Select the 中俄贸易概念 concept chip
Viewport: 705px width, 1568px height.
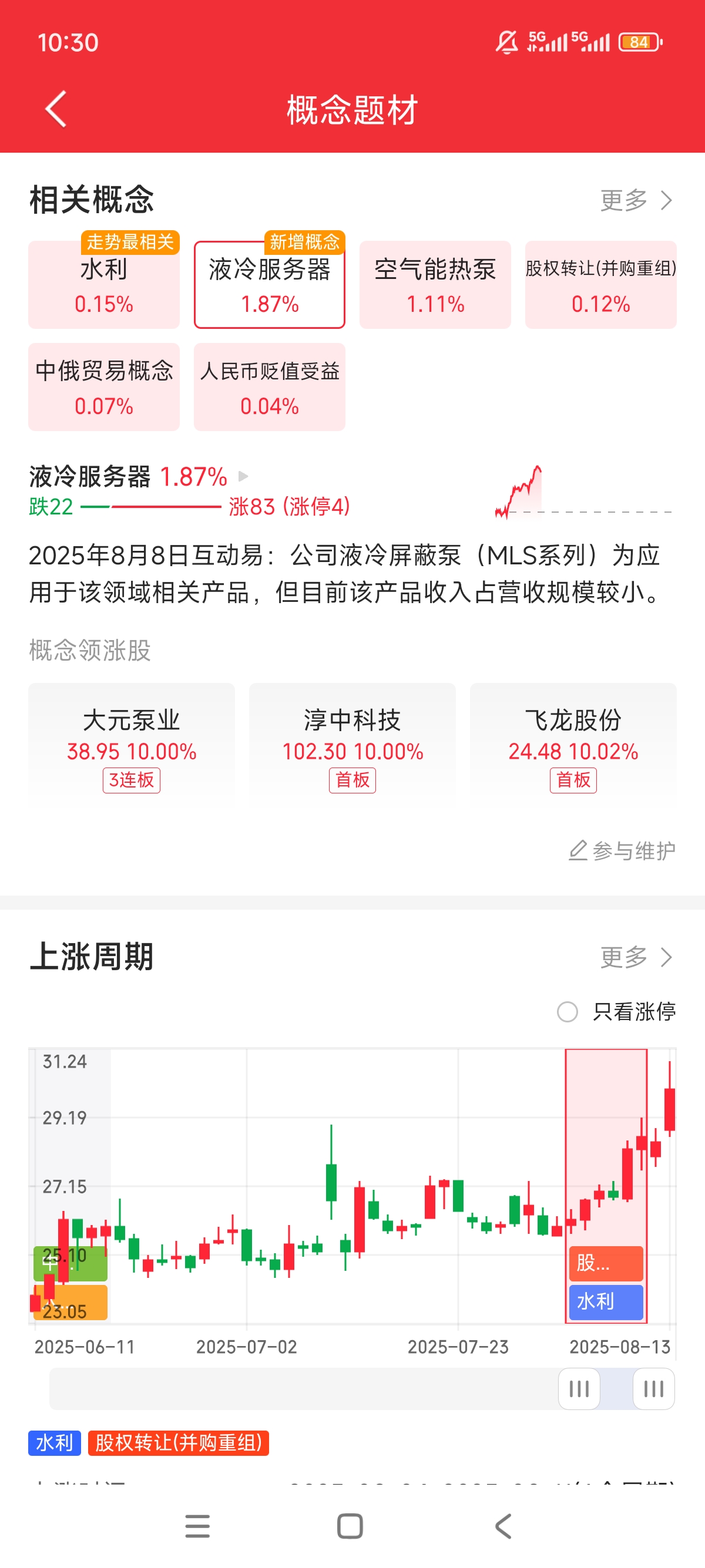pyautogui.click(x=103, y=387)
